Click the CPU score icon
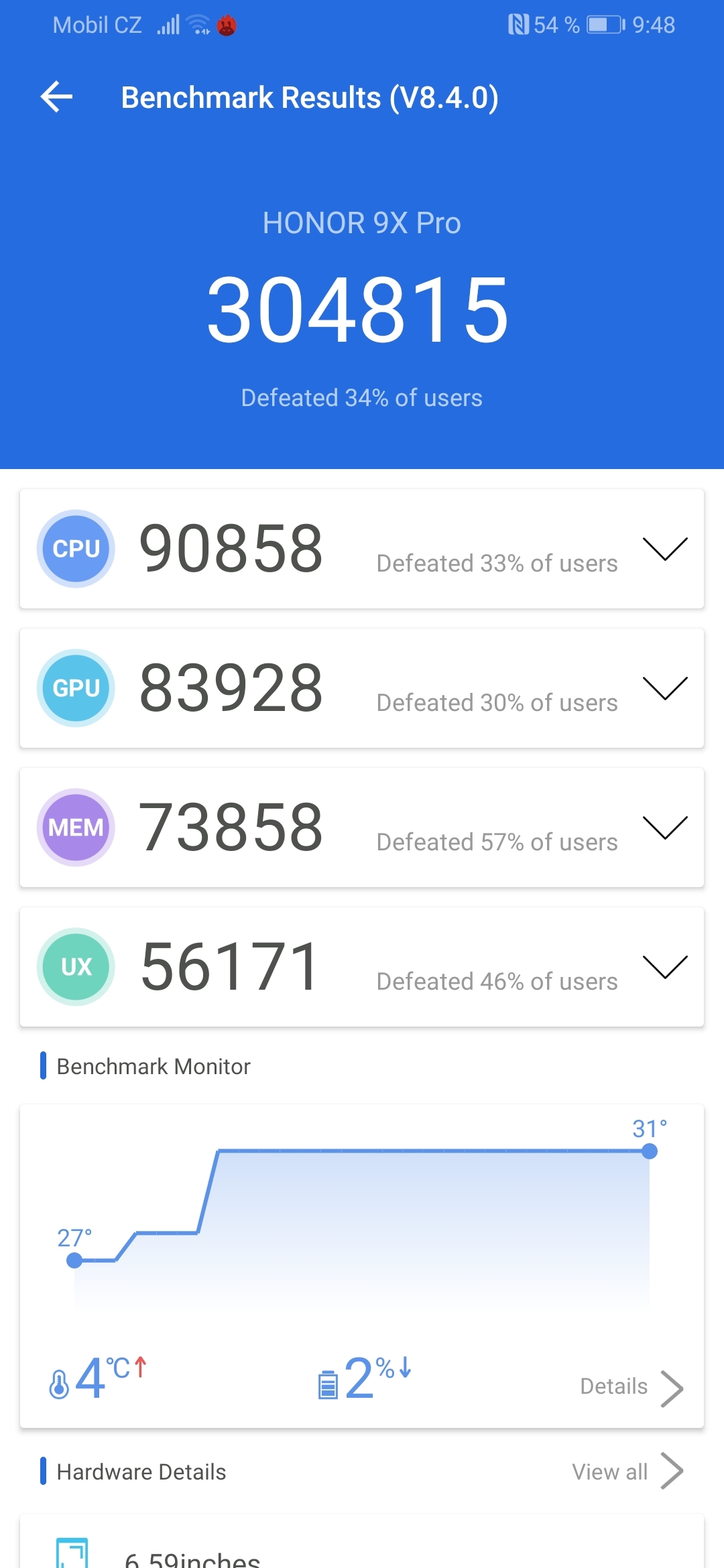 [75, 548]
